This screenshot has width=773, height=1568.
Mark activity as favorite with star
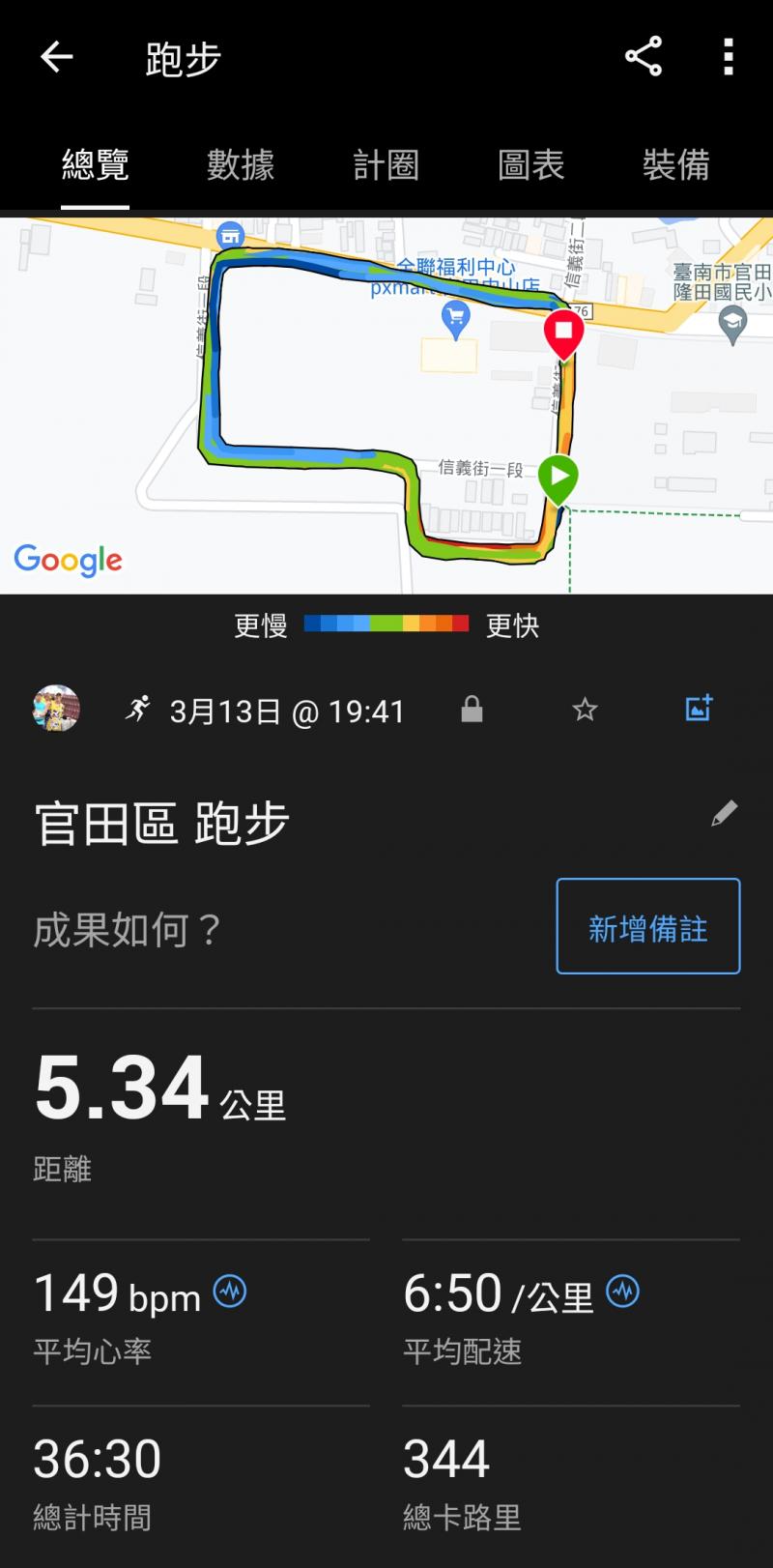(585, 711)
